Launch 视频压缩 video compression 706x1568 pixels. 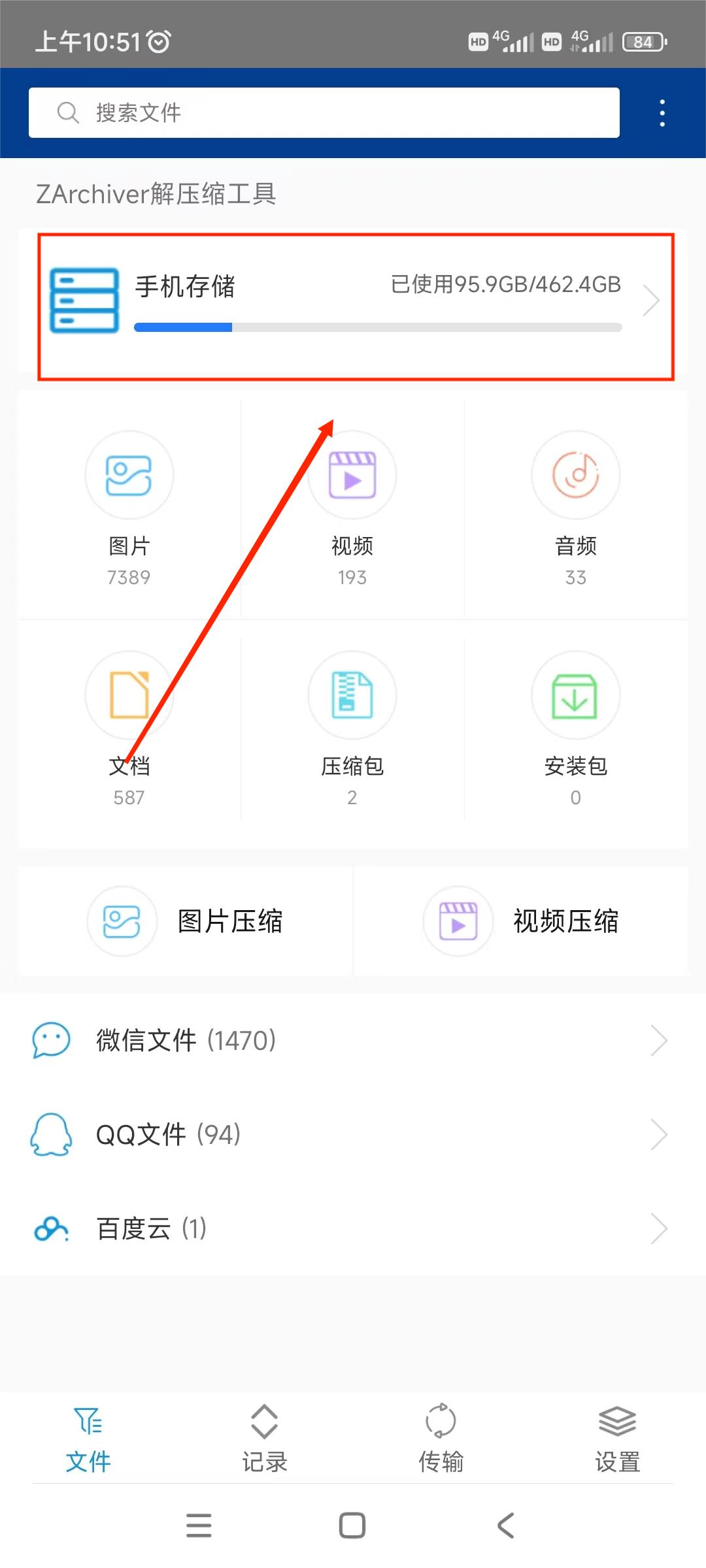[521, 921]
